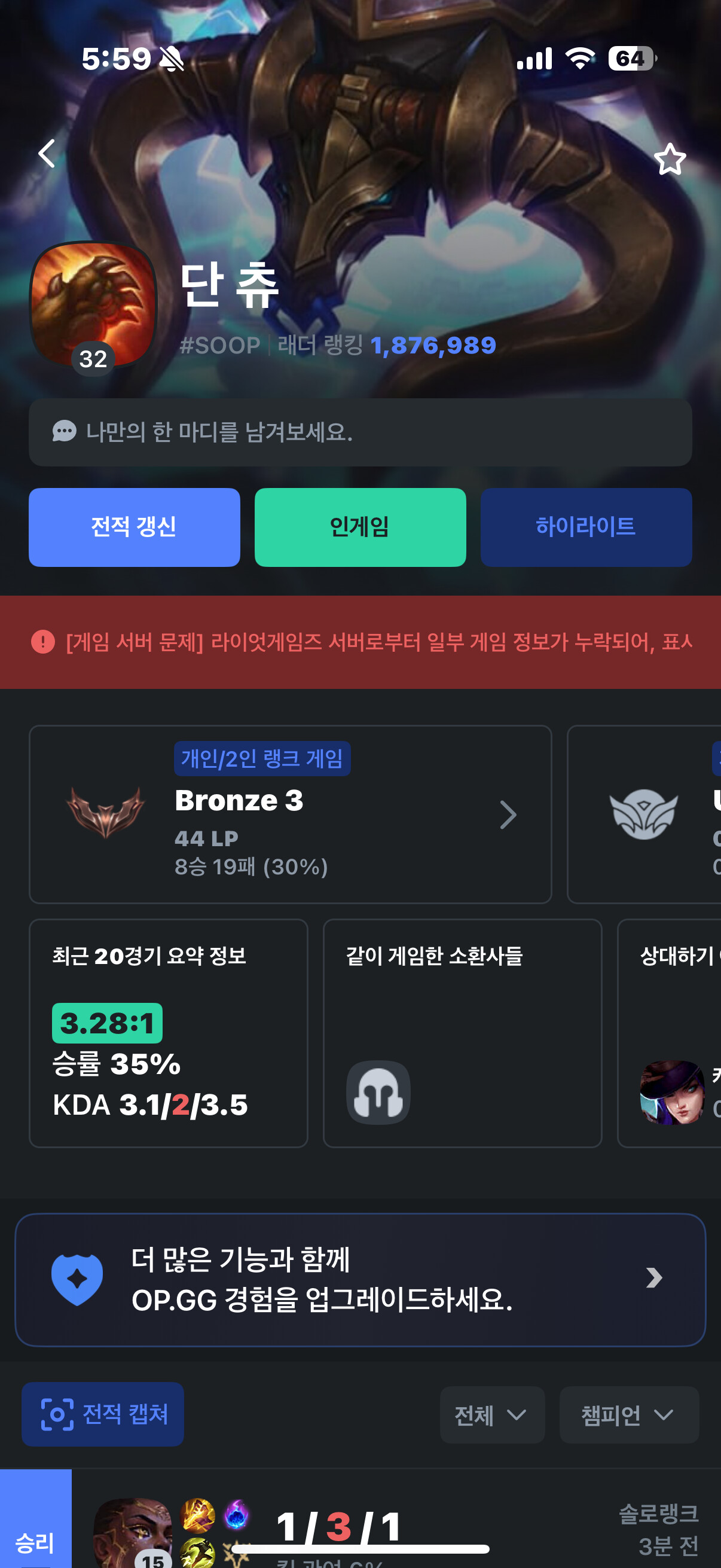Tap the 전적 갱신 button
Image resolution: width=721 pixels, height=1568 pixels.
pyautogui.click(x=134, y=527)
